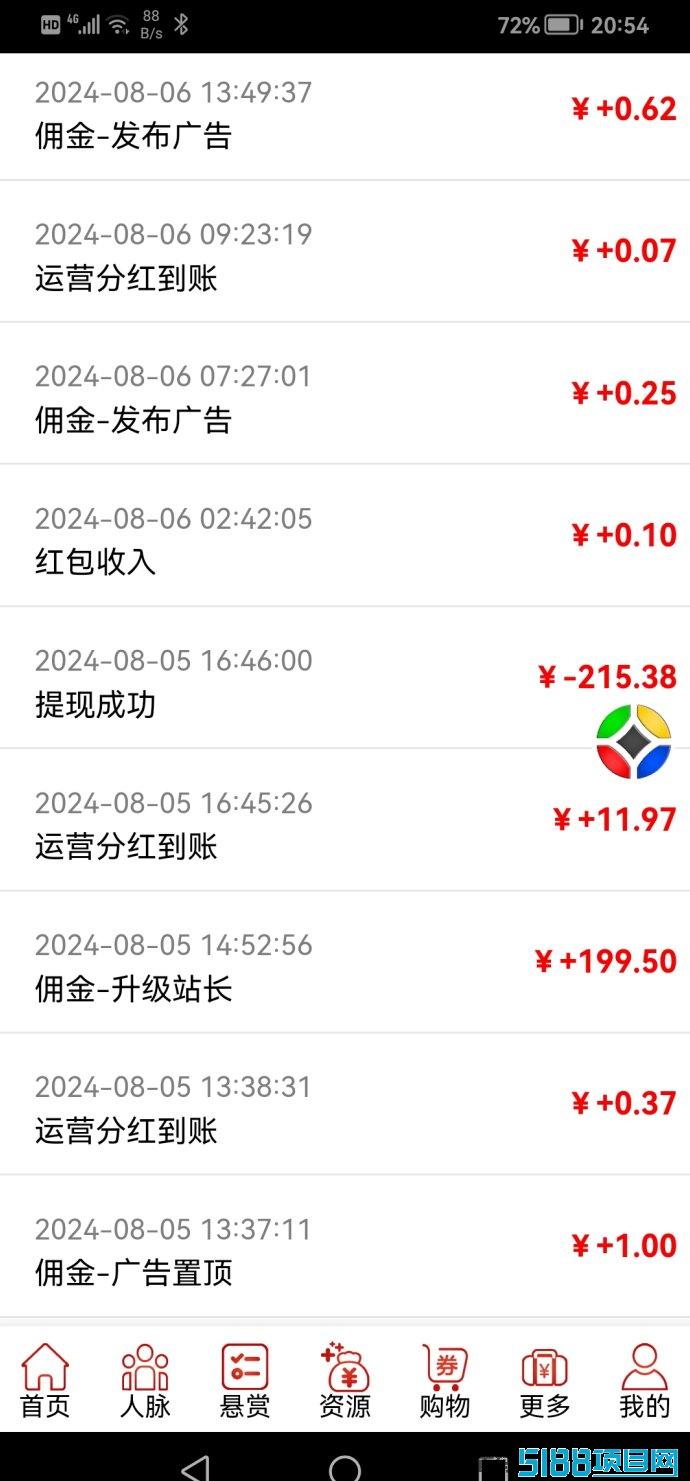Switch to the 首页 home tab

45,1381
